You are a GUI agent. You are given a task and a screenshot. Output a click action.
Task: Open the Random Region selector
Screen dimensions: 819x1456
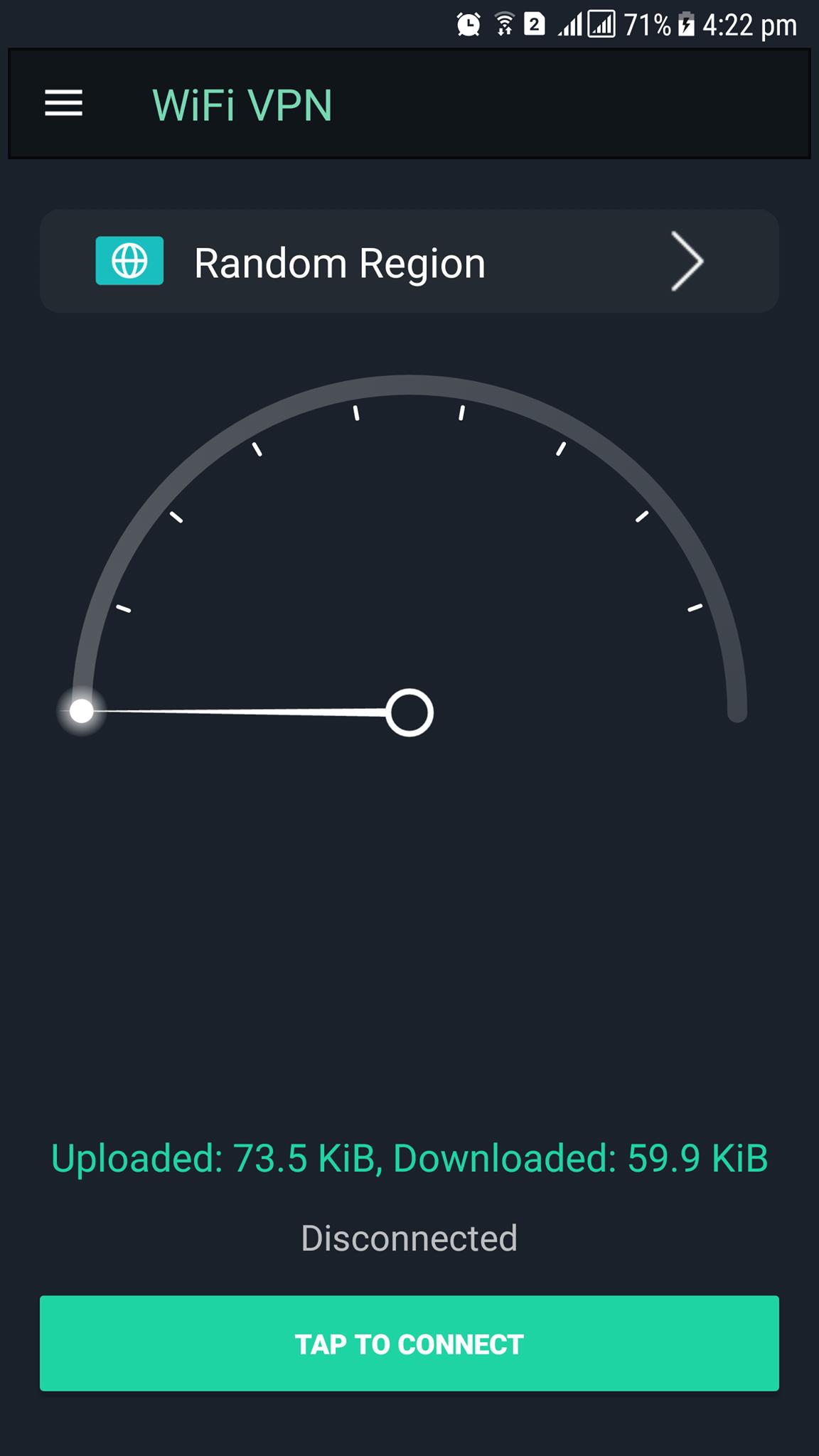409,262
